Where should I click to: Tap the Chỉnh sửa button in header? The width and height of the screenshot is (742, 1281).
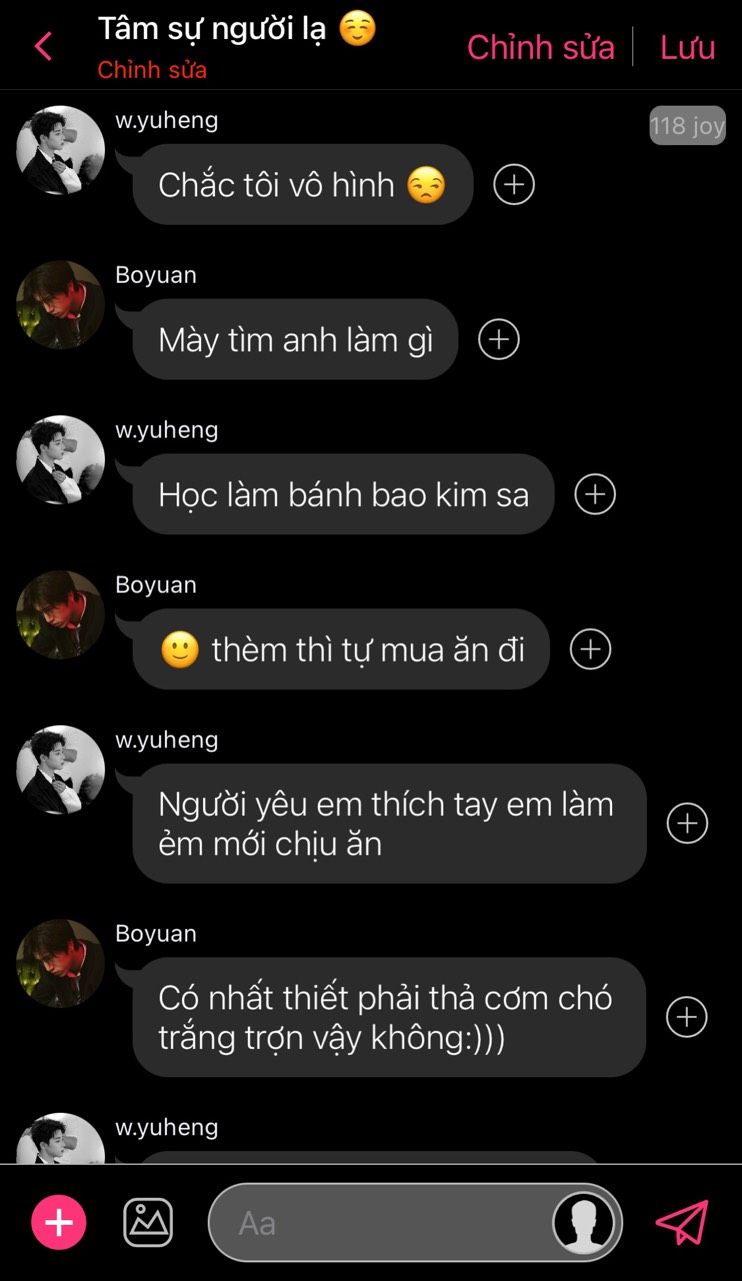(540, 47)
